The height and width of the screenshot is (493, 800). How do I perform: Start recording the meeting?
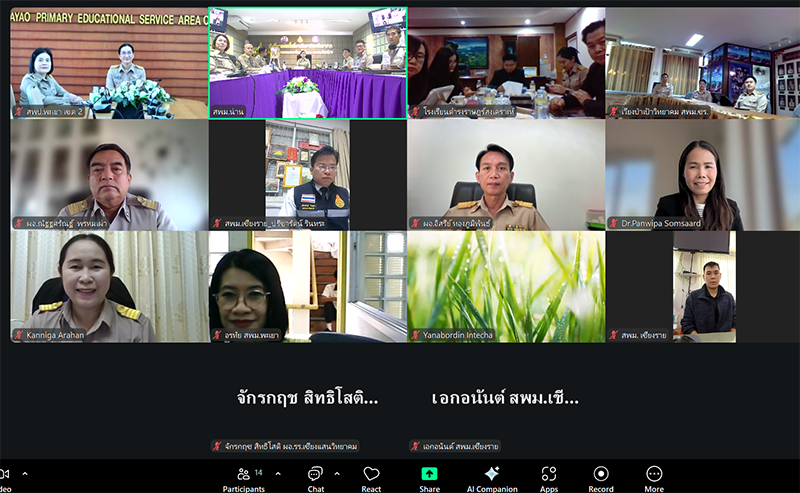click(x=601, y=478)
